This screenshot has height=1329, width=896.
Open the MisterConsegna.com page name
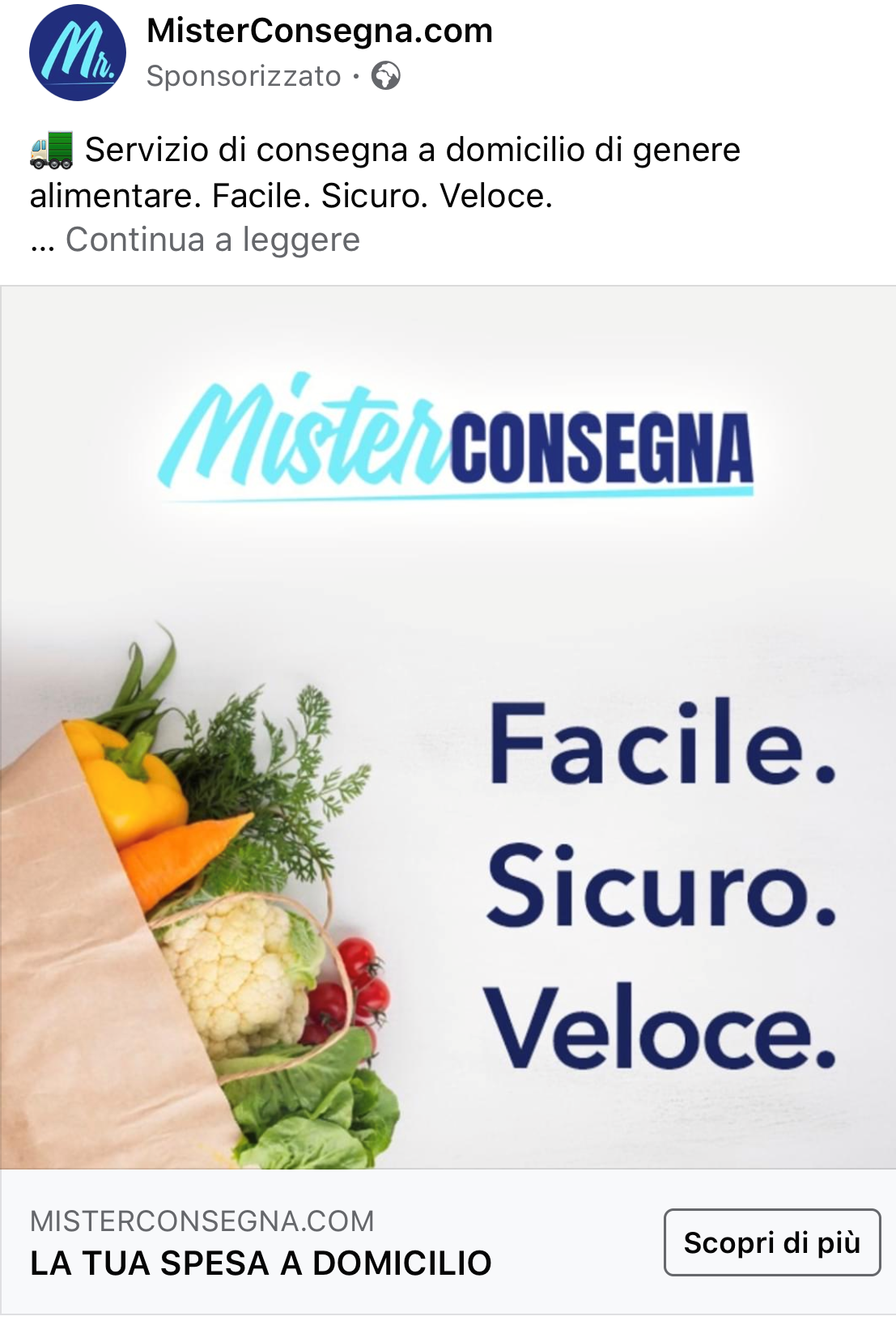tap(319, 32)
